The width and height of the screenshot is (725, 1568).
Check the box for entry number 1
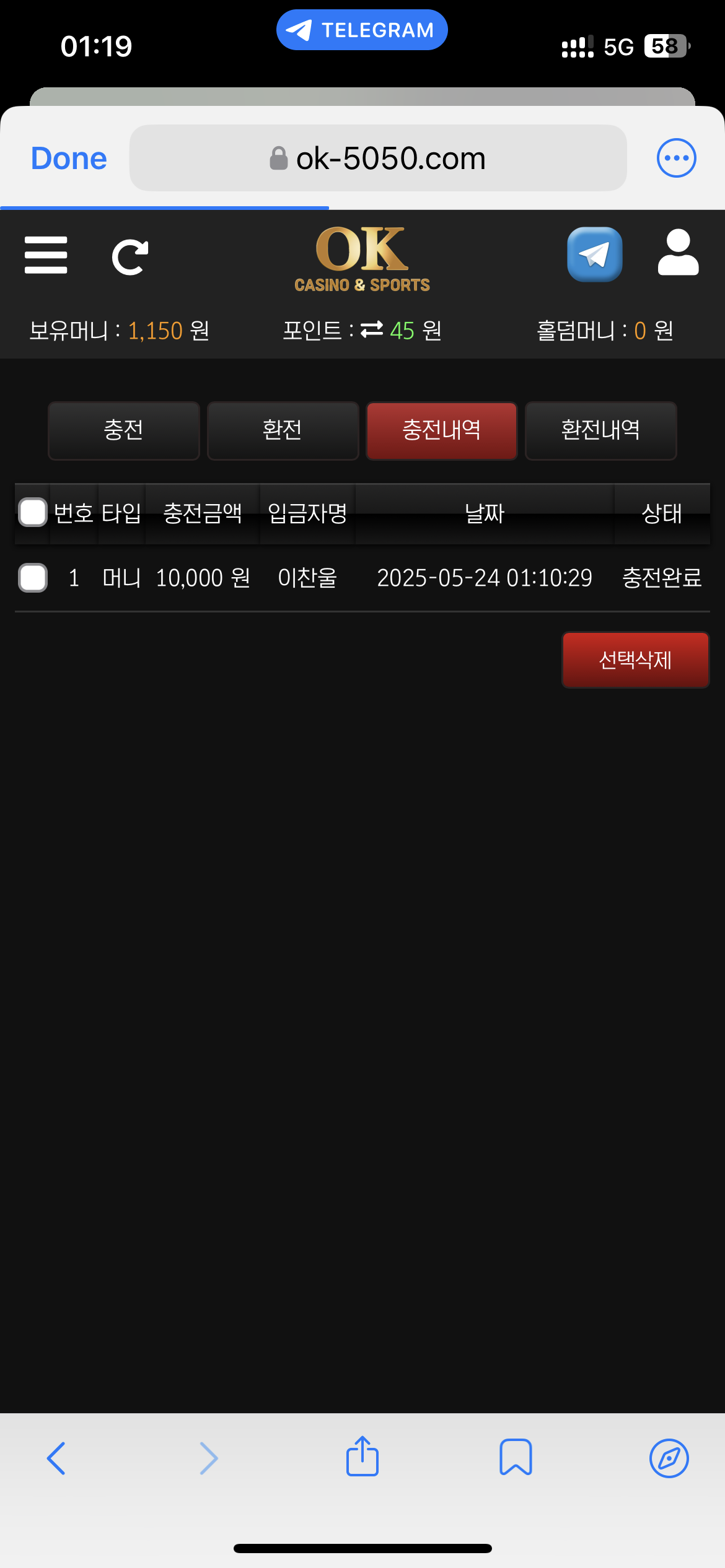(33, 578)
